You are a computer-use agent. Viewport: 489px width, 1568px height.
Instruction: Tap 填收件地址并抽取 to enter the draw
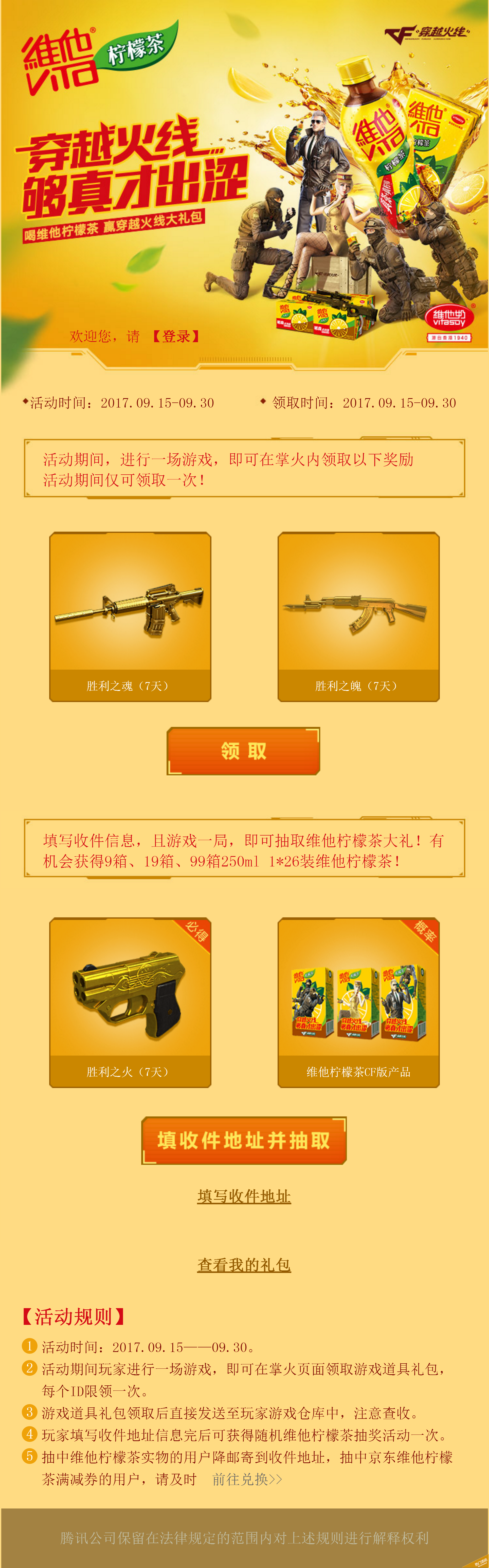click(244, 1140)
